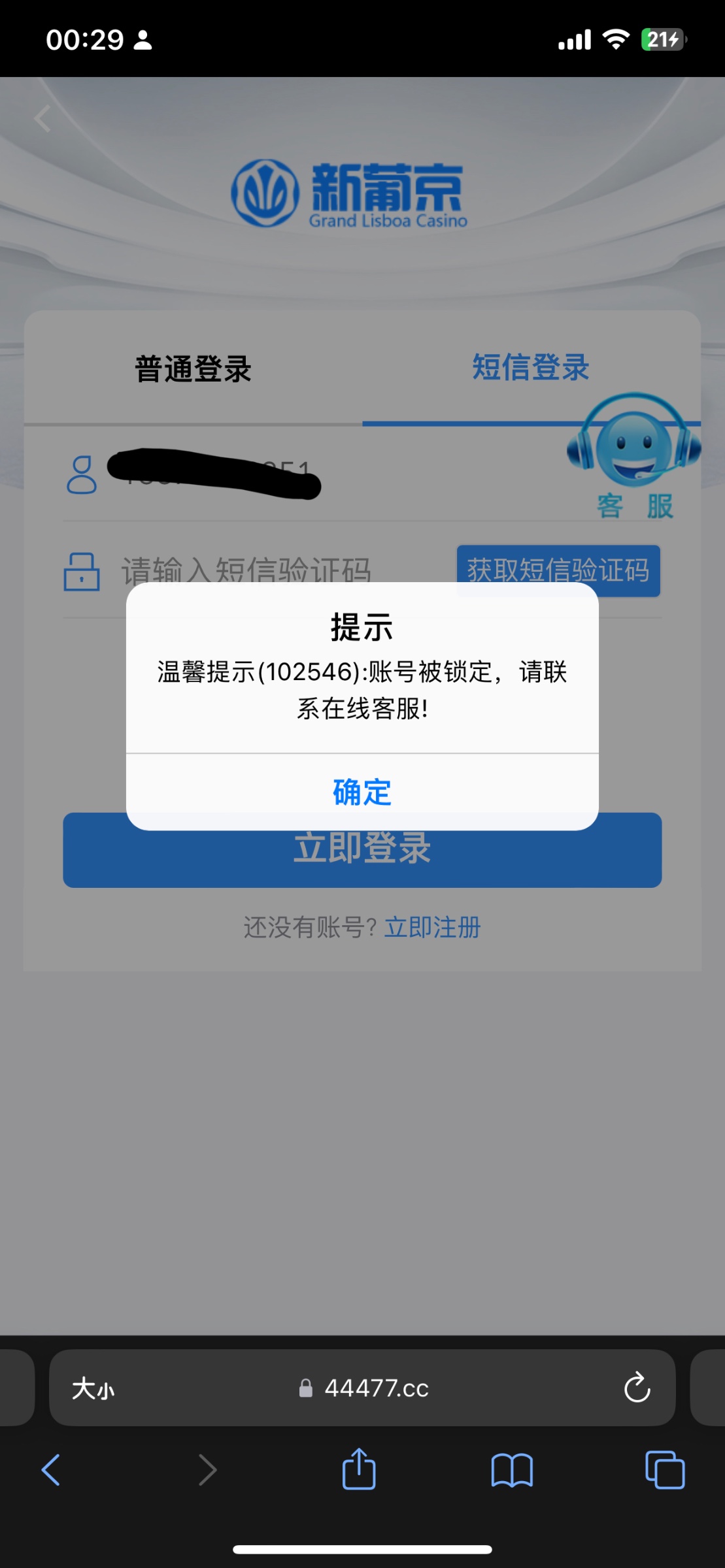Select the 短信登录 tab
Screen dimensions: 725x1568
[531, 367]
